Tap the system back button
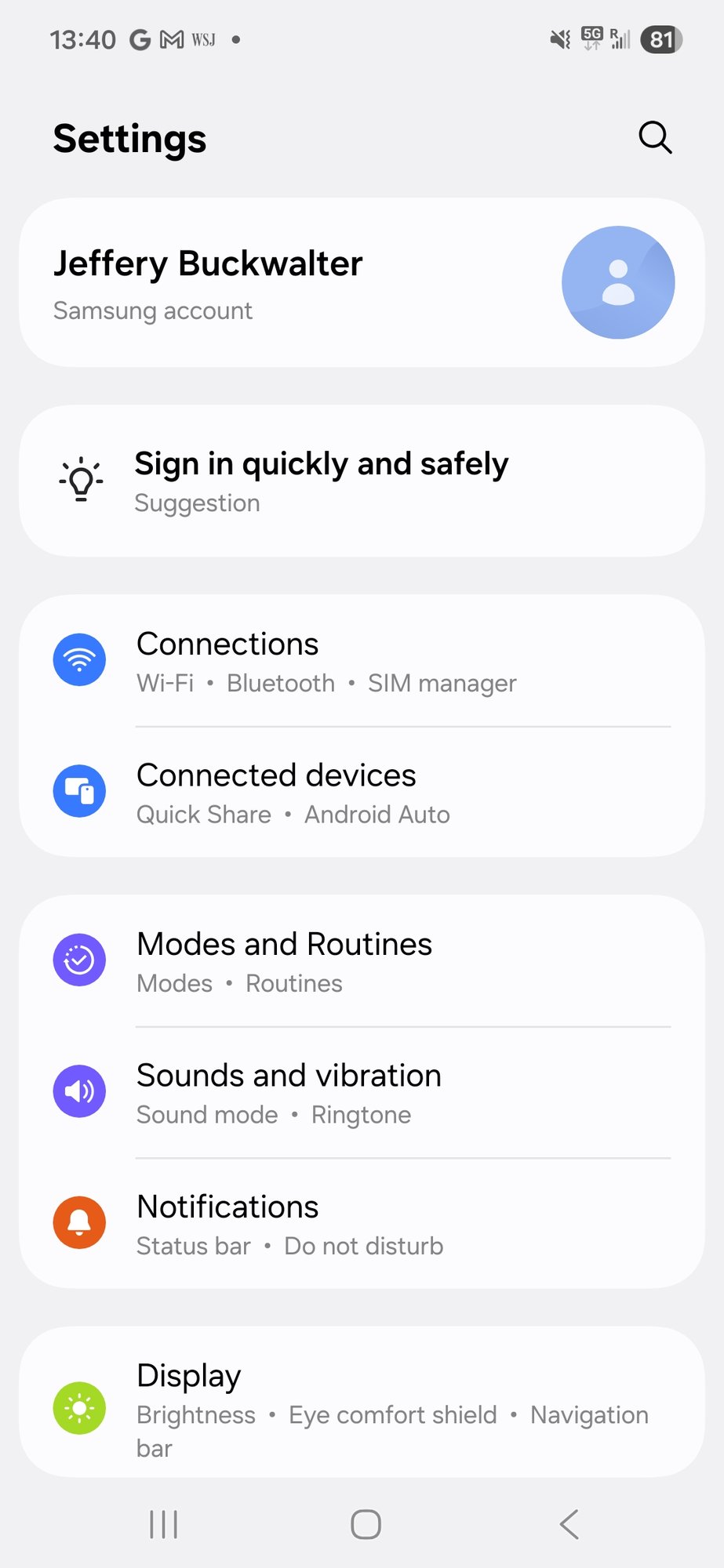The image size is (724, 1568). [569, 1524]
